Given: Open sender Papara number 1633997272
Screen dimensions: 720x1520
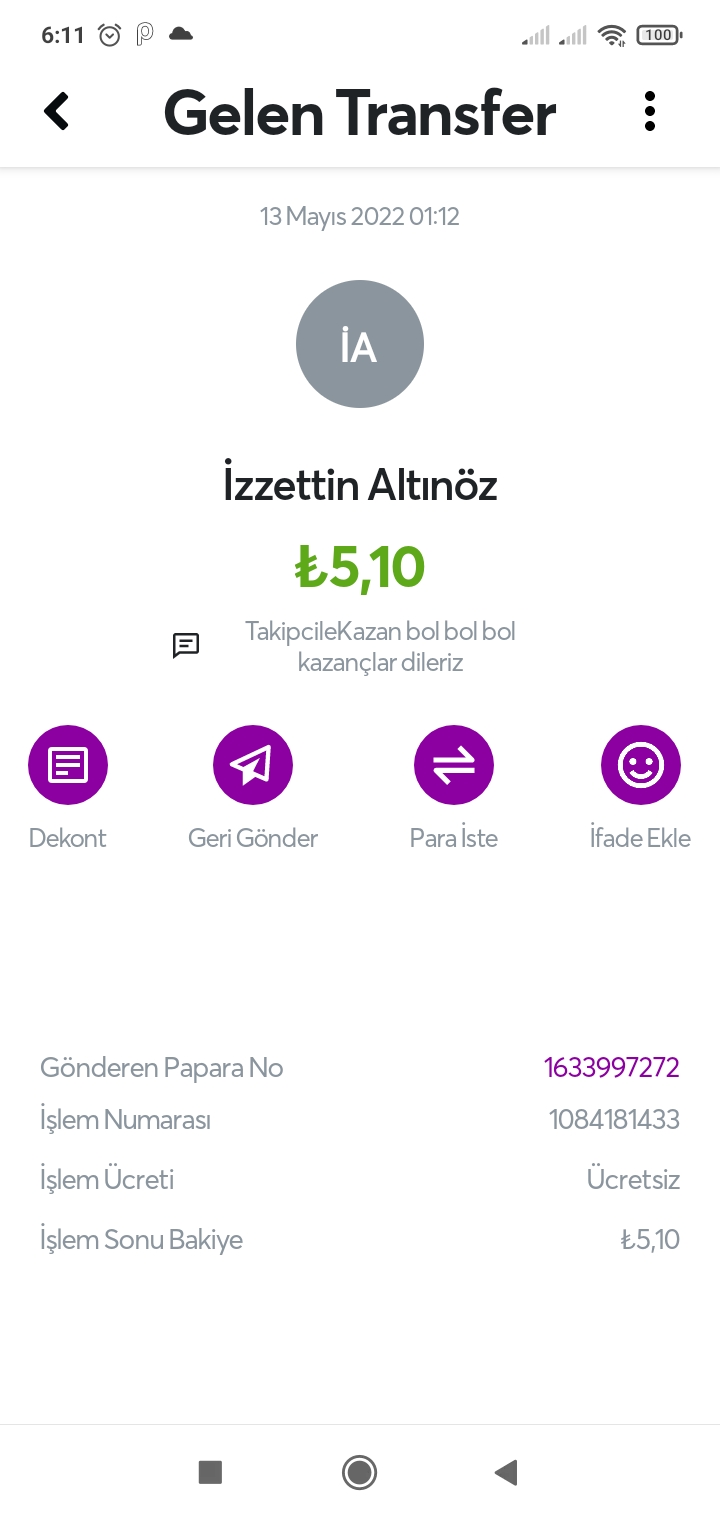Looking at the screenshot, I should click(612, 1067).
